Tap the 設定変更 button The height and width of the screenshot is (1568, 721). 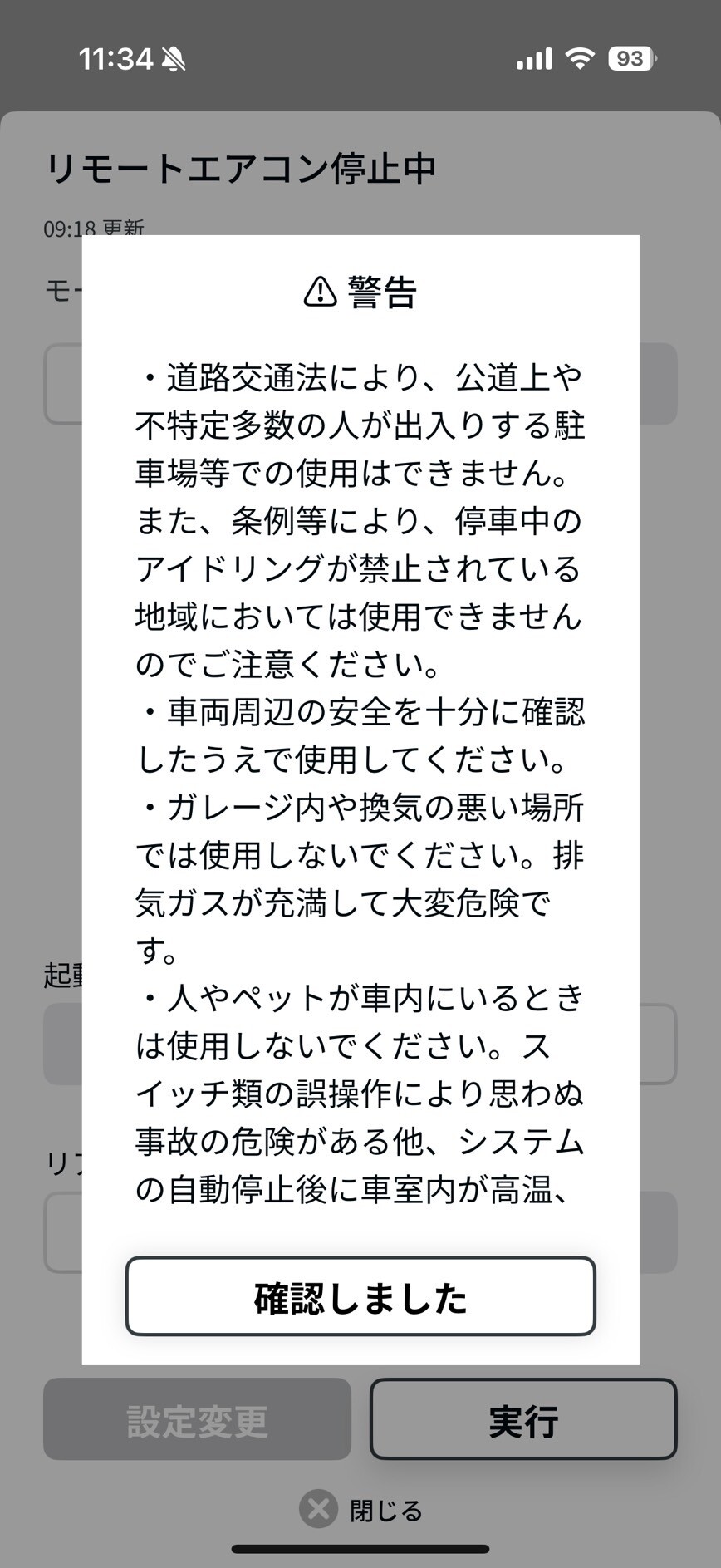(197, 1420)
